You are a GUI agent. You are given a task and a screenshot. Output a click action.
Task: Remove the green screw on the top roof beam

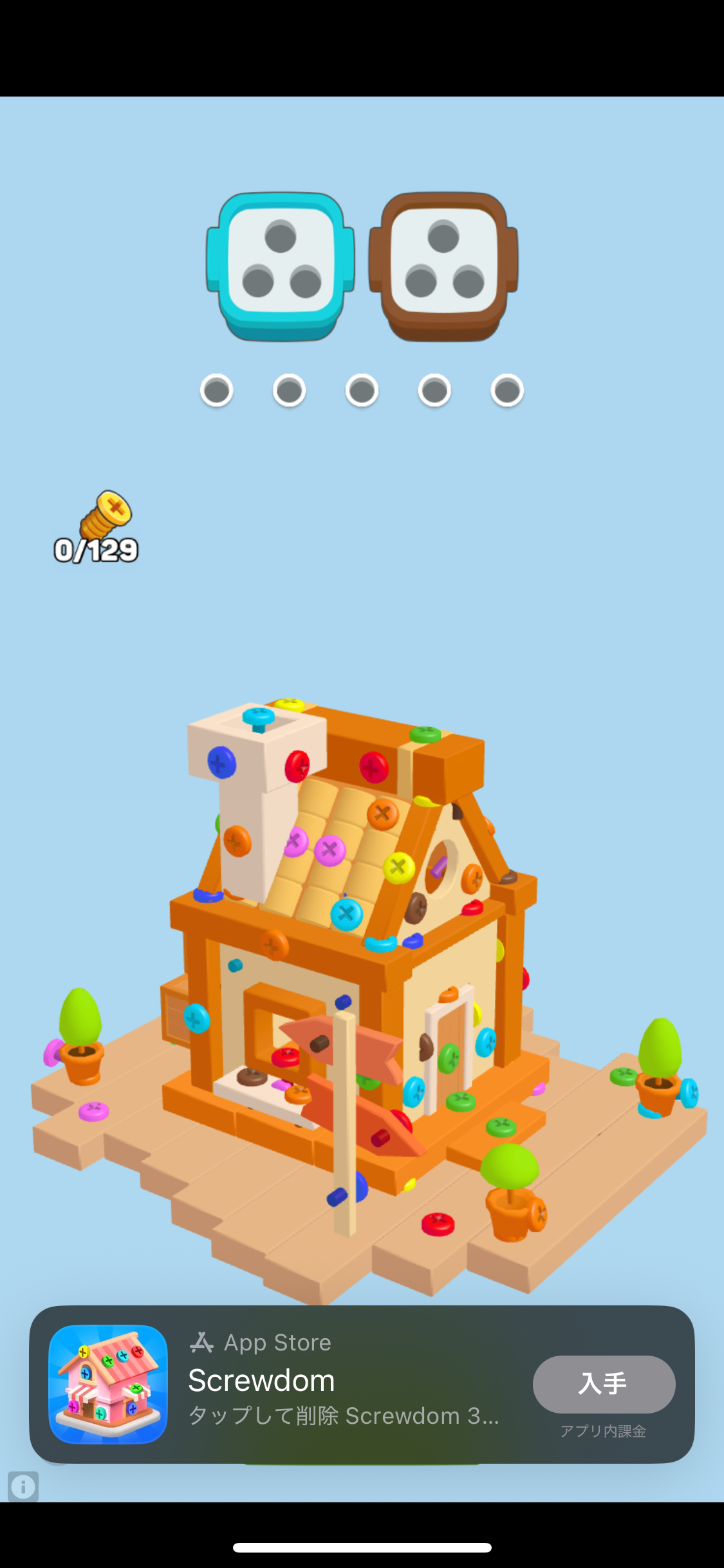pos(425,734)
